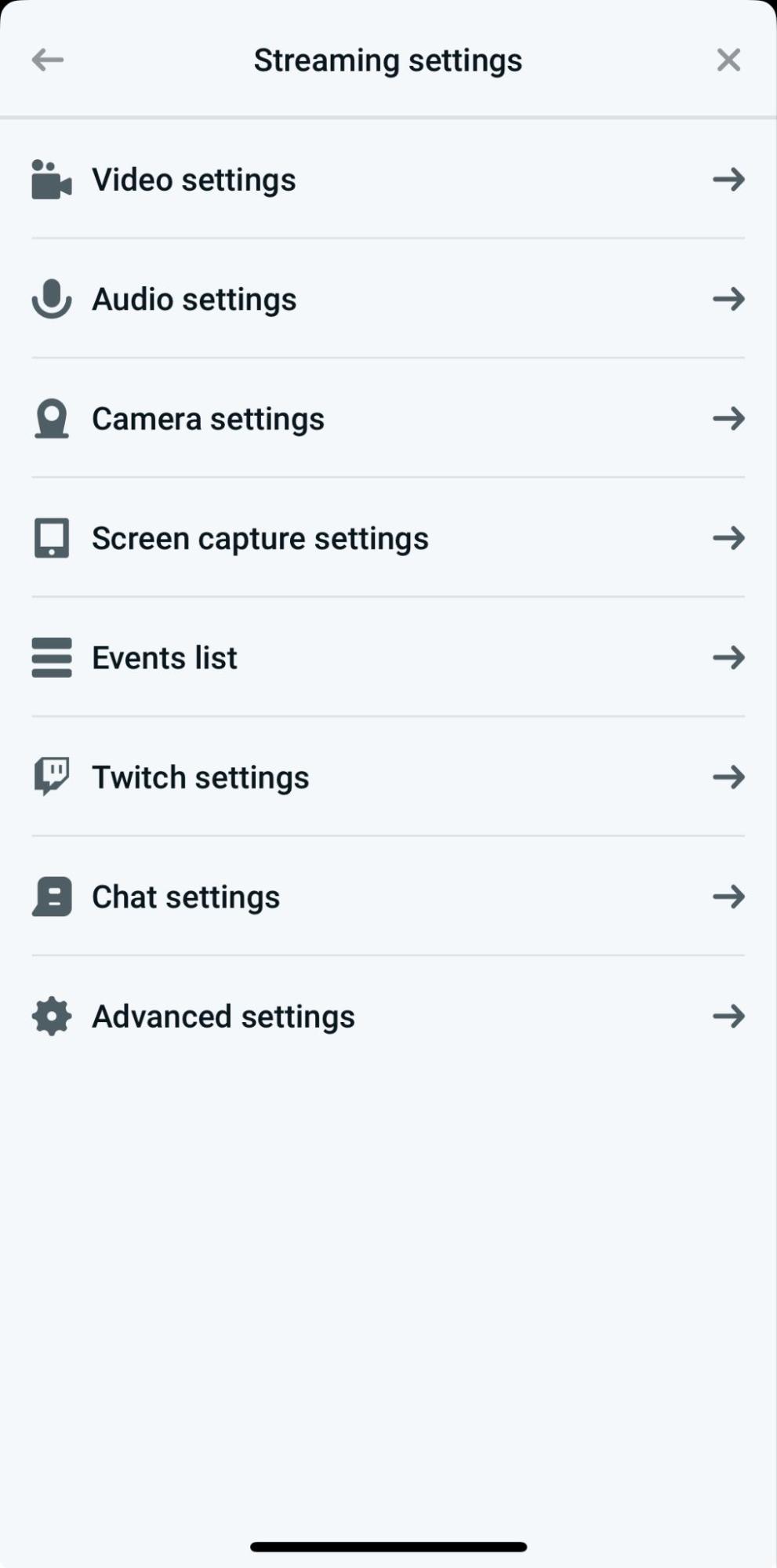The width and height of the screenshot is (777, 1568).
Task: Expand Audio settings using the arrow
Action: (x=728, y=299)
